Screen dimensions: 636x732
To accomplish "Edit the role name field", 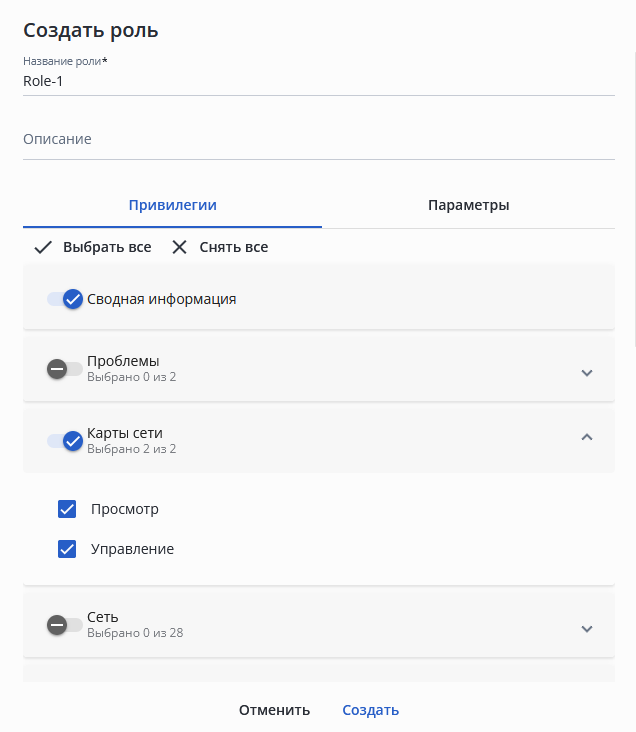I will (x=318, y=82).
